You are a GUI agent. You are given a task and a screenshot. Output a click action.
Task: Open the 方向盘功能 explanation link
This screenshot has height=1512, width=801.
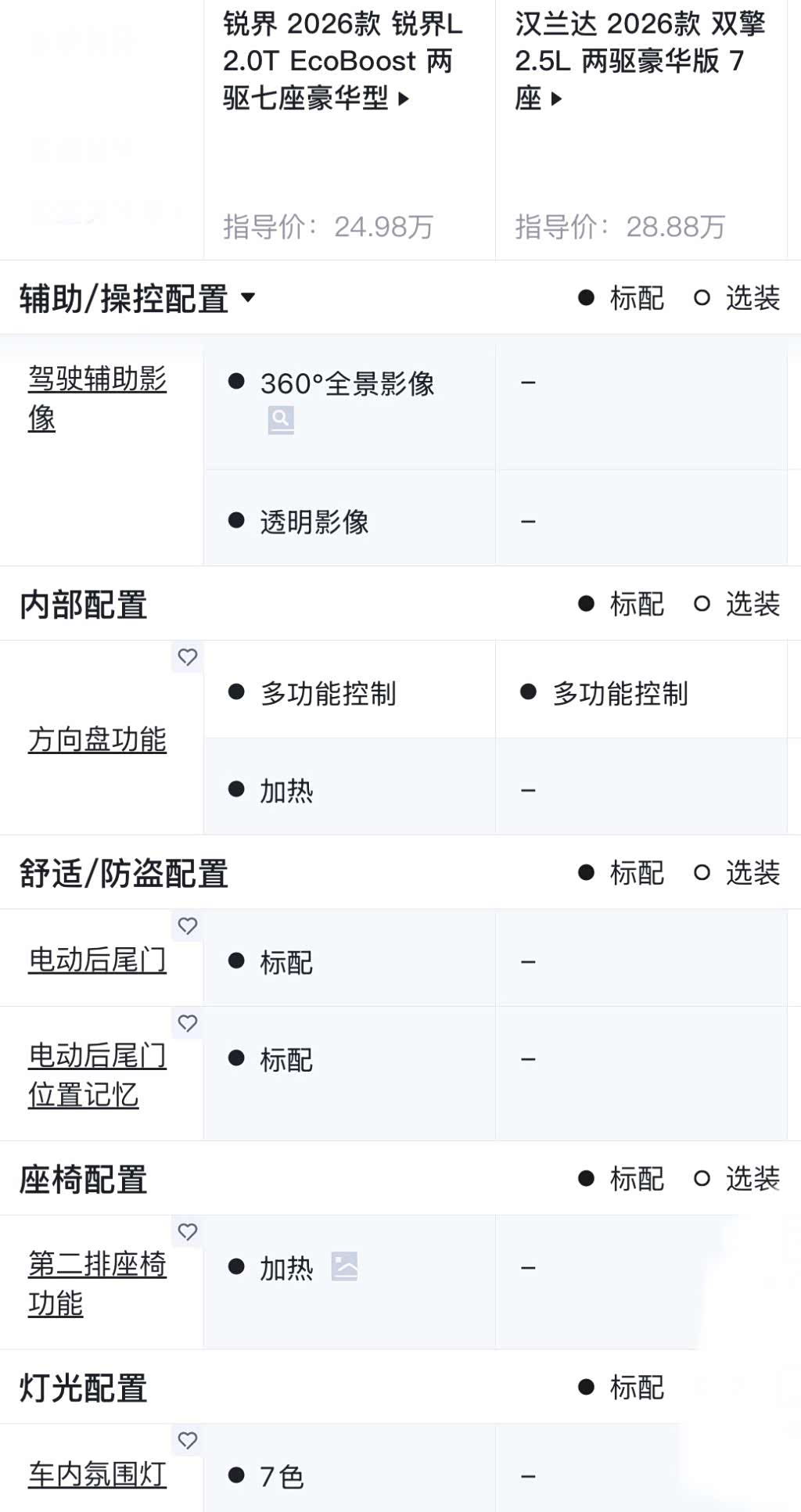point(97,739)
